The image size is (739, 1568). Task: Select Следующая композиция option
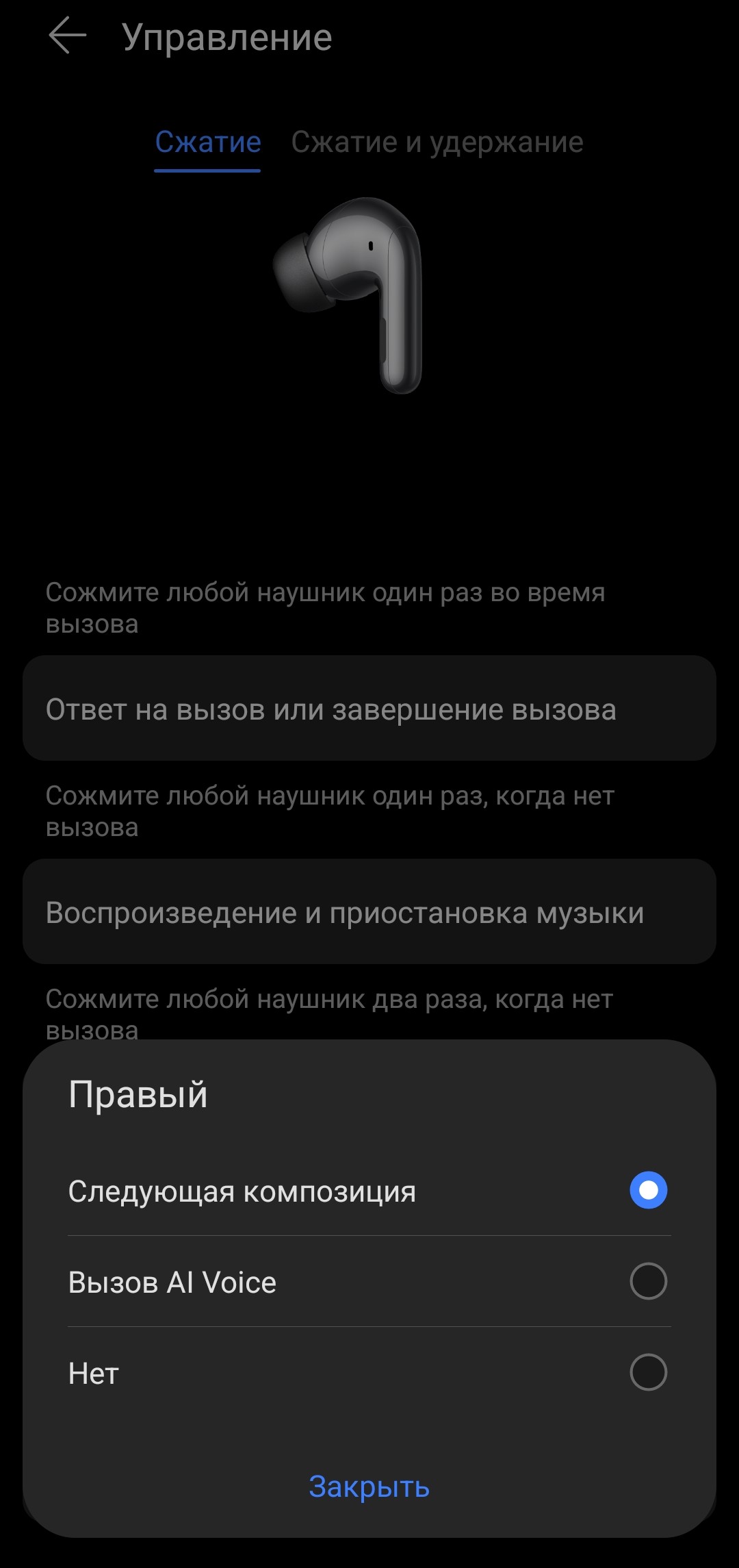coord(647,1191)
